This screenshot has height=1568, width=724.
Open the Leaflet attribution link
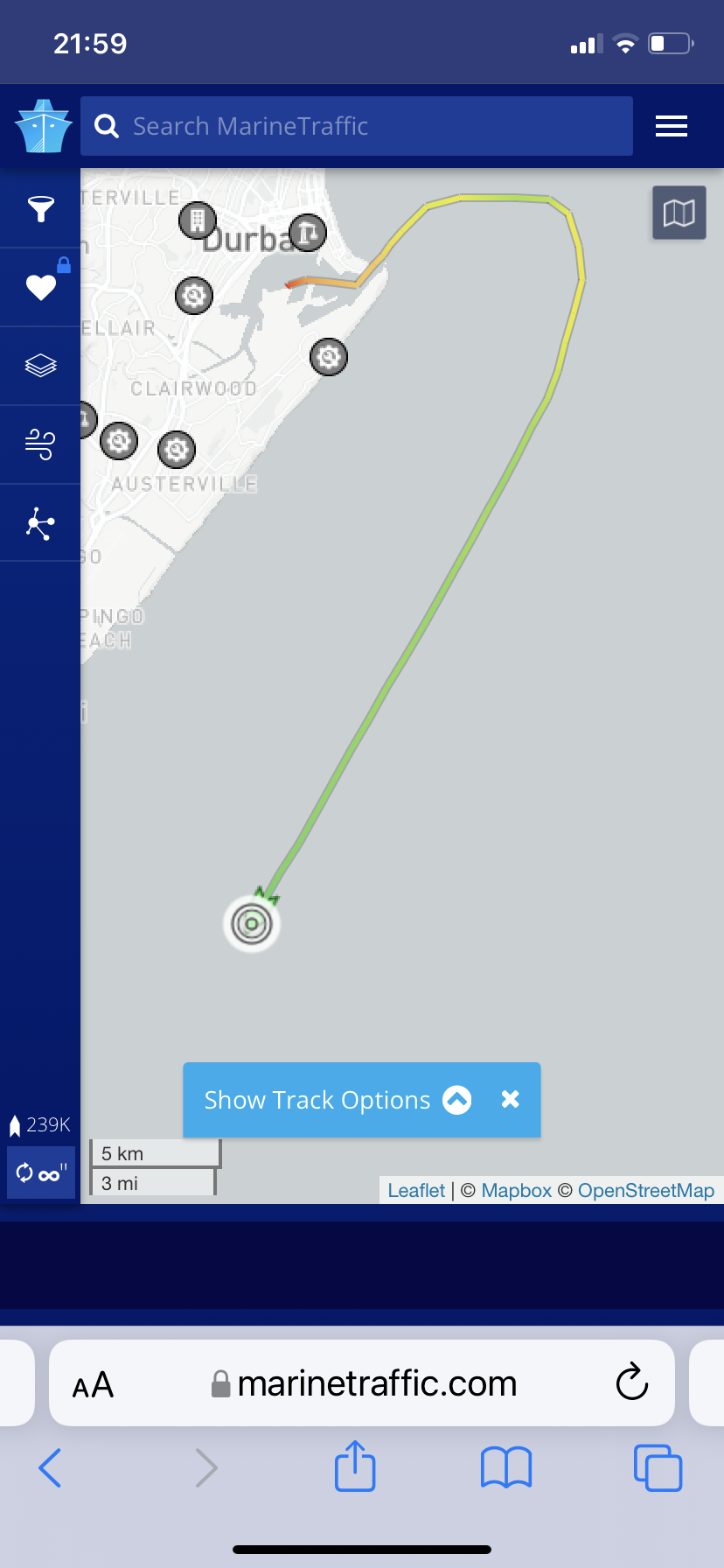(416, 1190)
